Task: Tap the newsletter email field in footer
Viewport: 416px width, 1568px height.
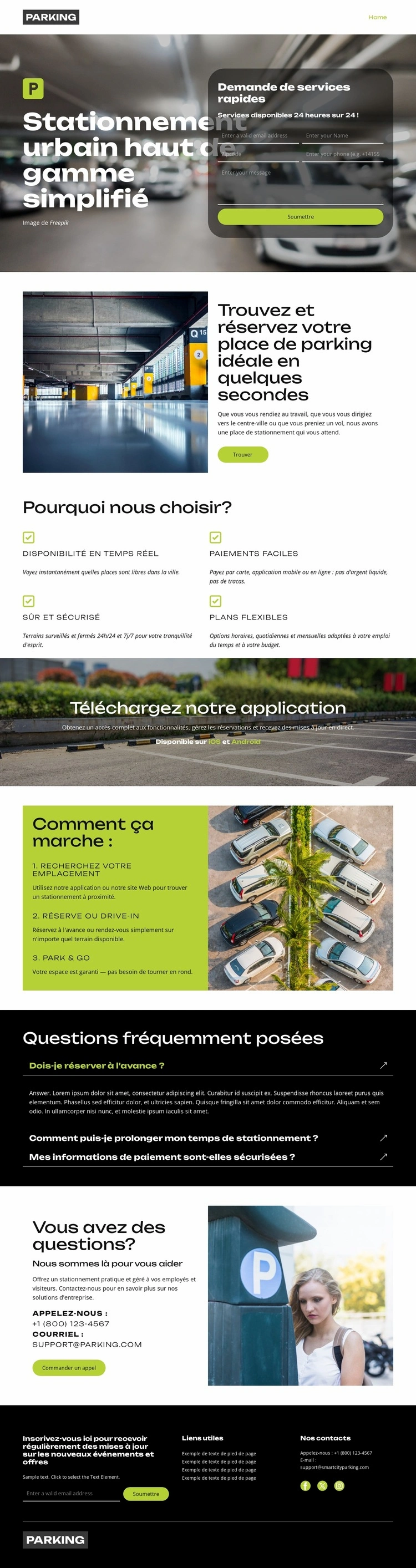Action: coord(70,1493)
